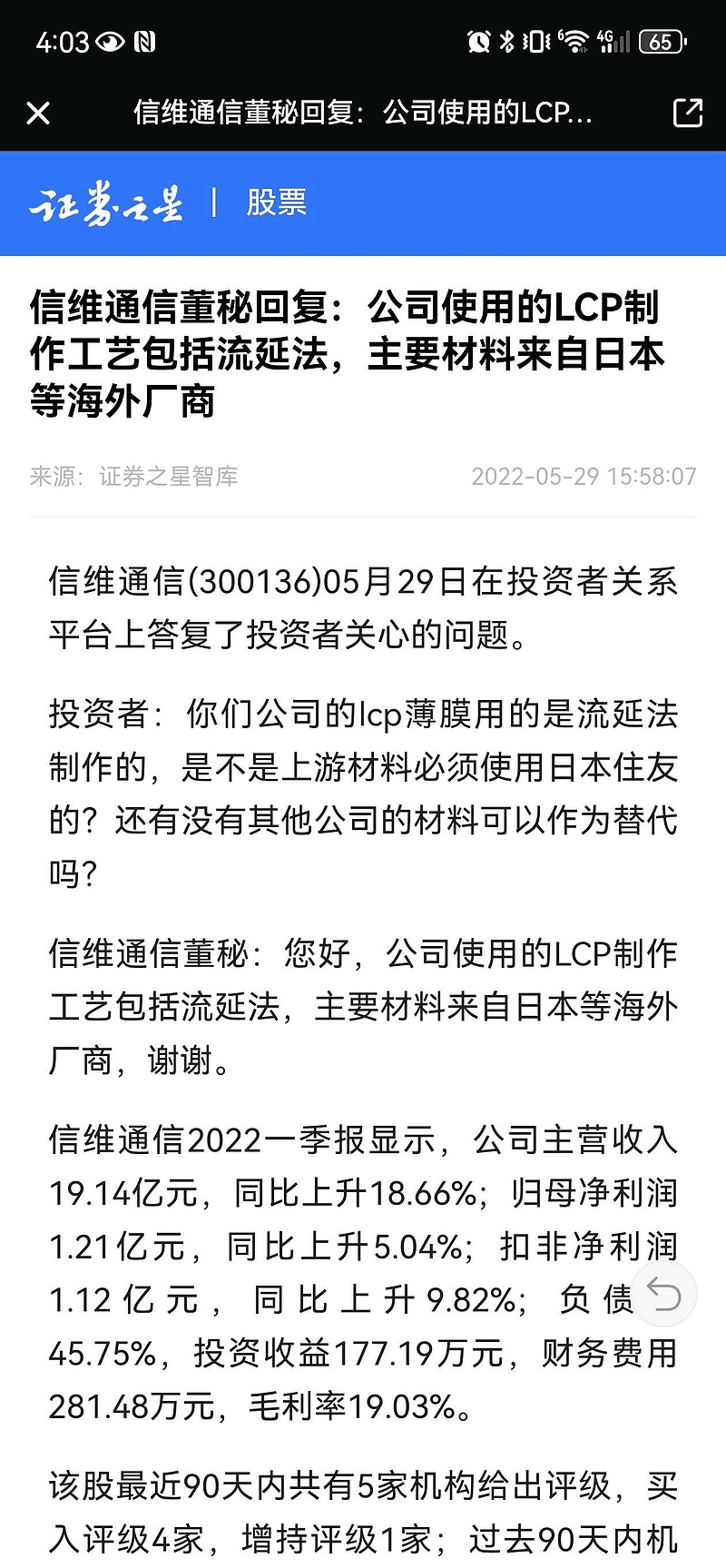
Task: Tap the NFC icon in the status bar
Action: pos(145,40)
